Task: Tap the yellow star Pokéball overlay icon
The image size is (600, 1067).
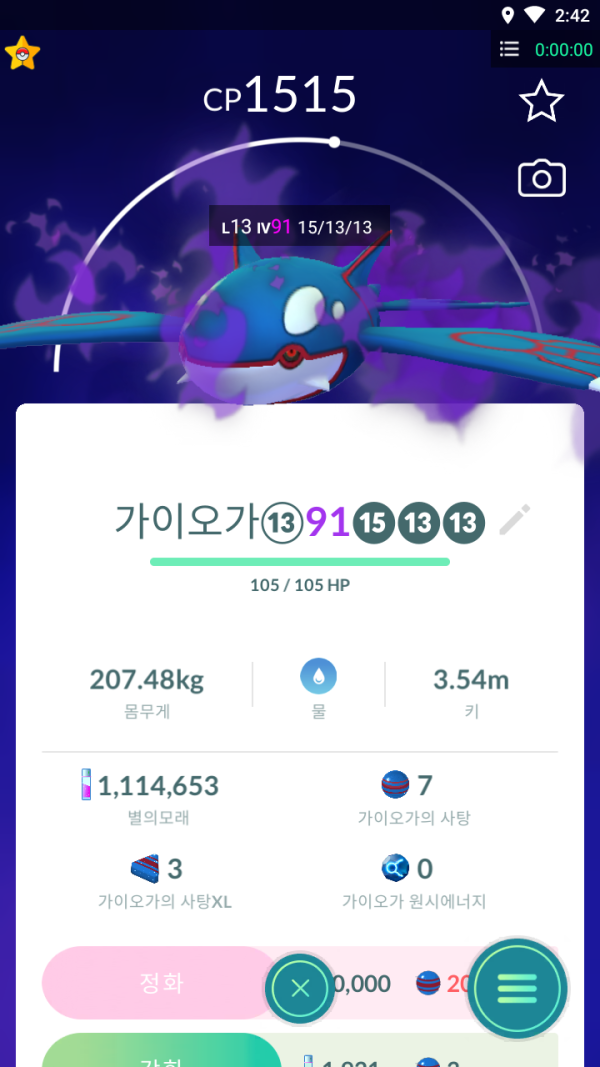Action: coord(22,53)
